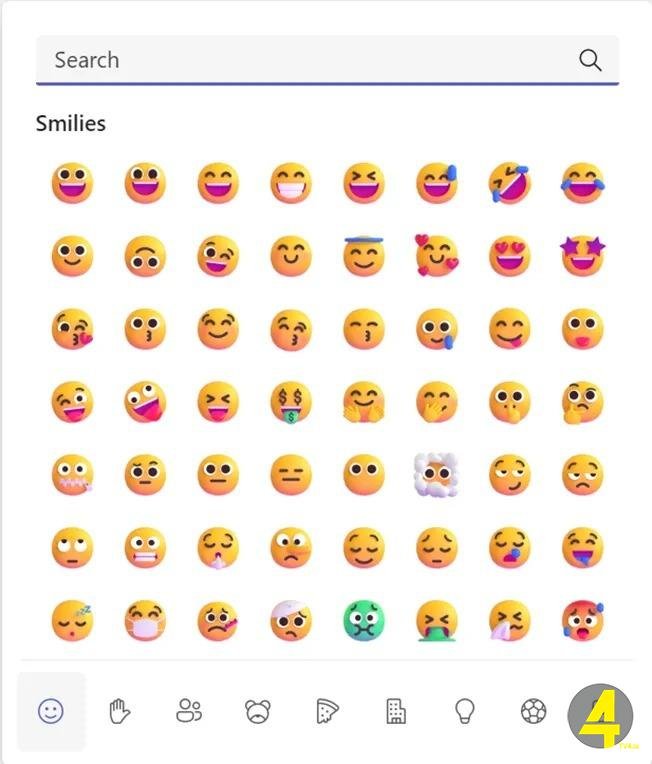Switch to the people emoji category
The image size is (652, 764).
point(189,712)
